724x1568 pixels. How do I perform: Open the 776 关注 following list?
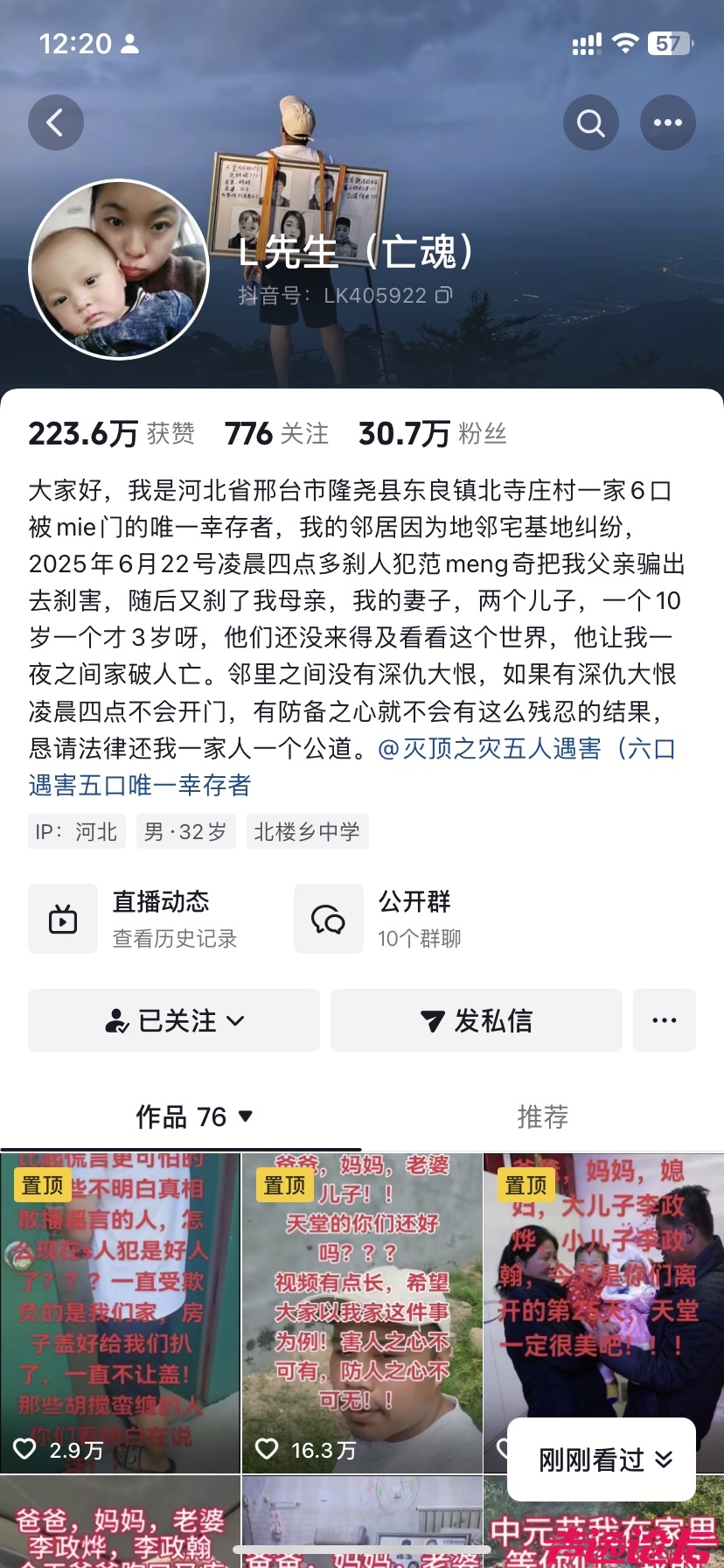point(276,433)
